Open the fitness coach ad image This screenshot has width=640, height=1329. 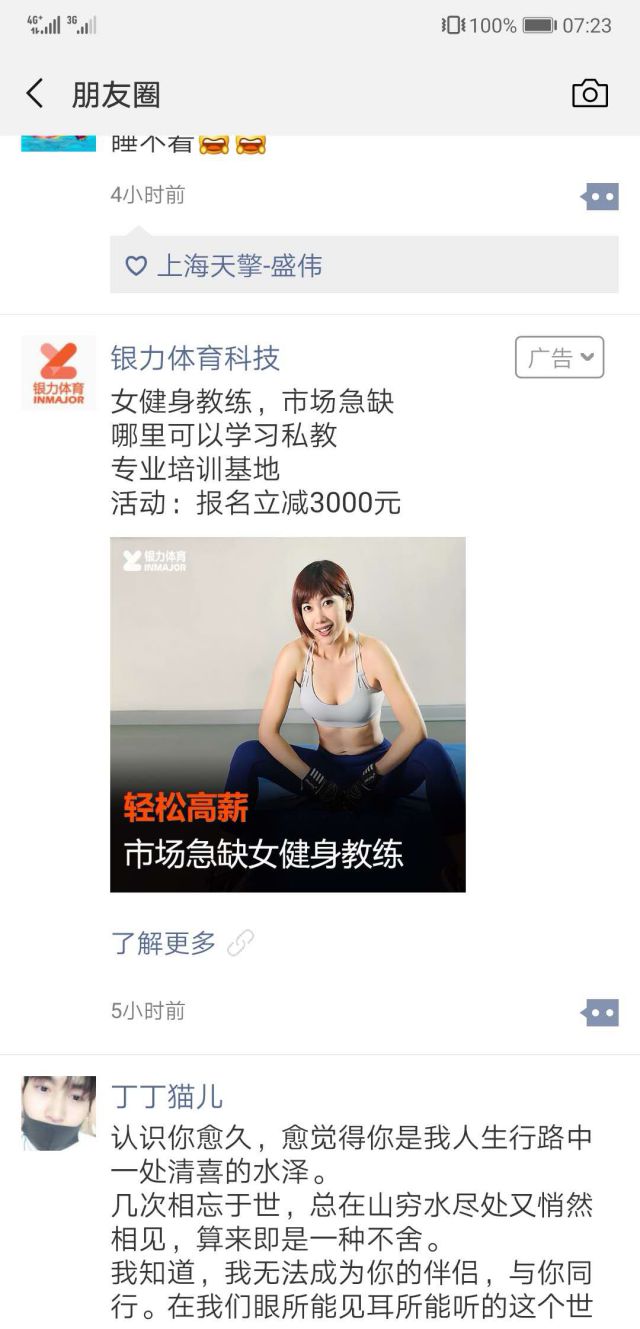click(287, 714)
